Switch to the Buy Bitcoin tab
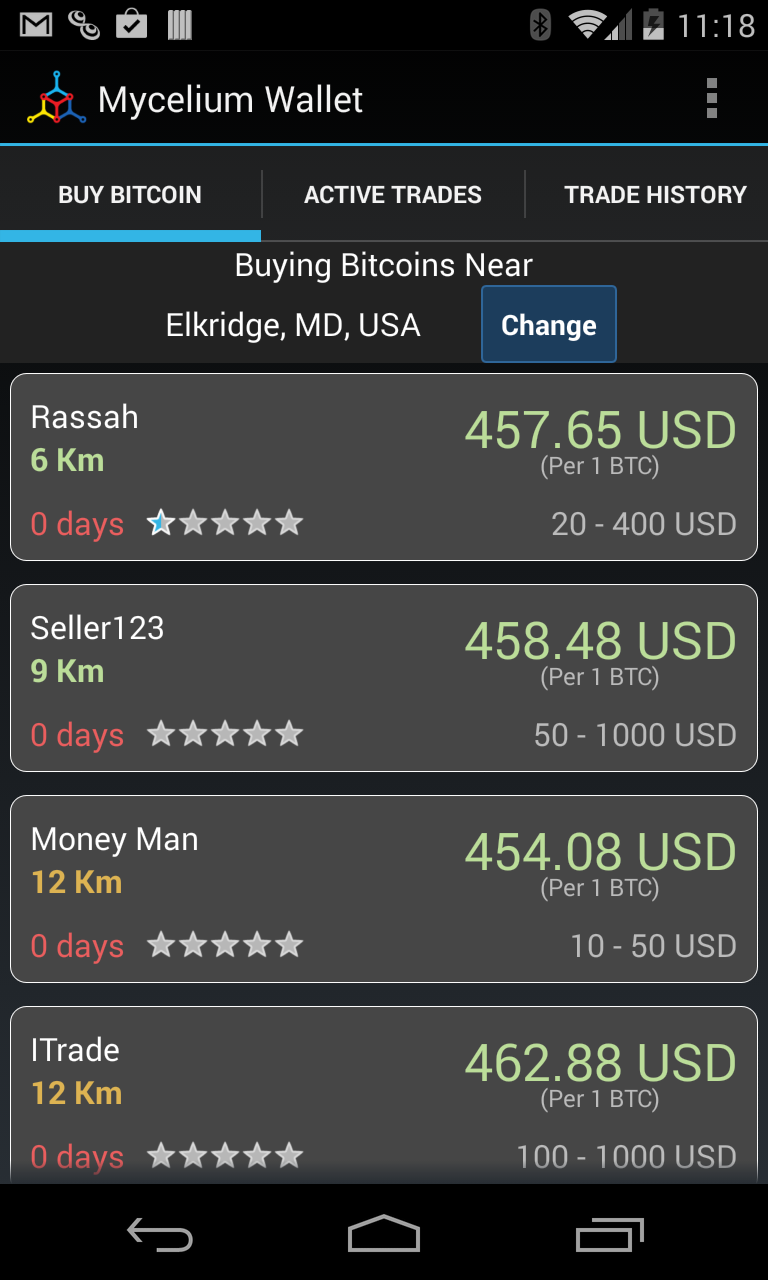Viewport: 768px width, 1280px height. [130, 195]
